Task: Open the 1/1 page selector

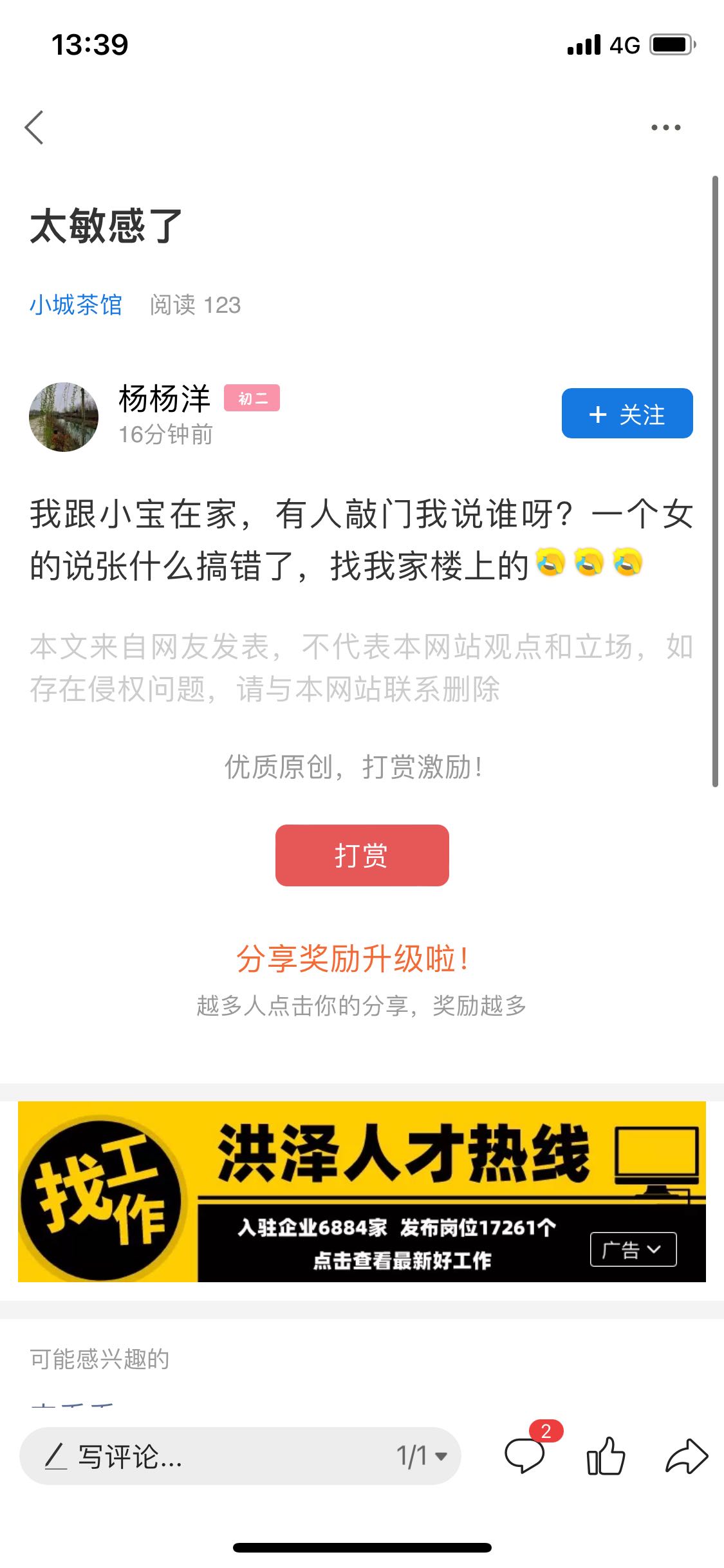Action: 422,1456
